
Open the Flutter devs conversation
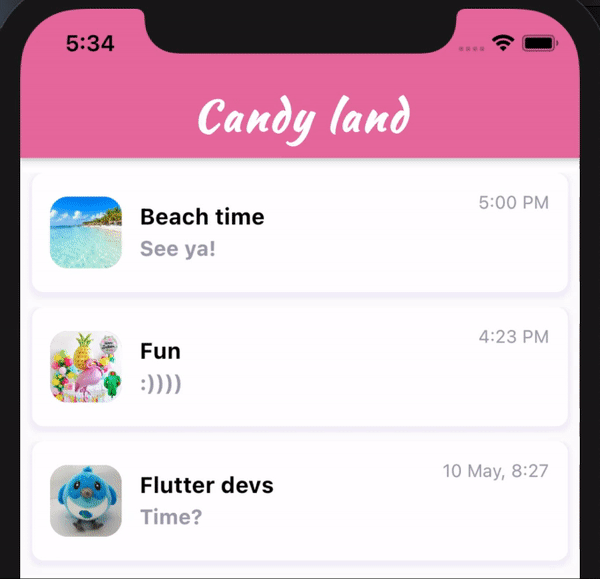(x=300, y=501)
